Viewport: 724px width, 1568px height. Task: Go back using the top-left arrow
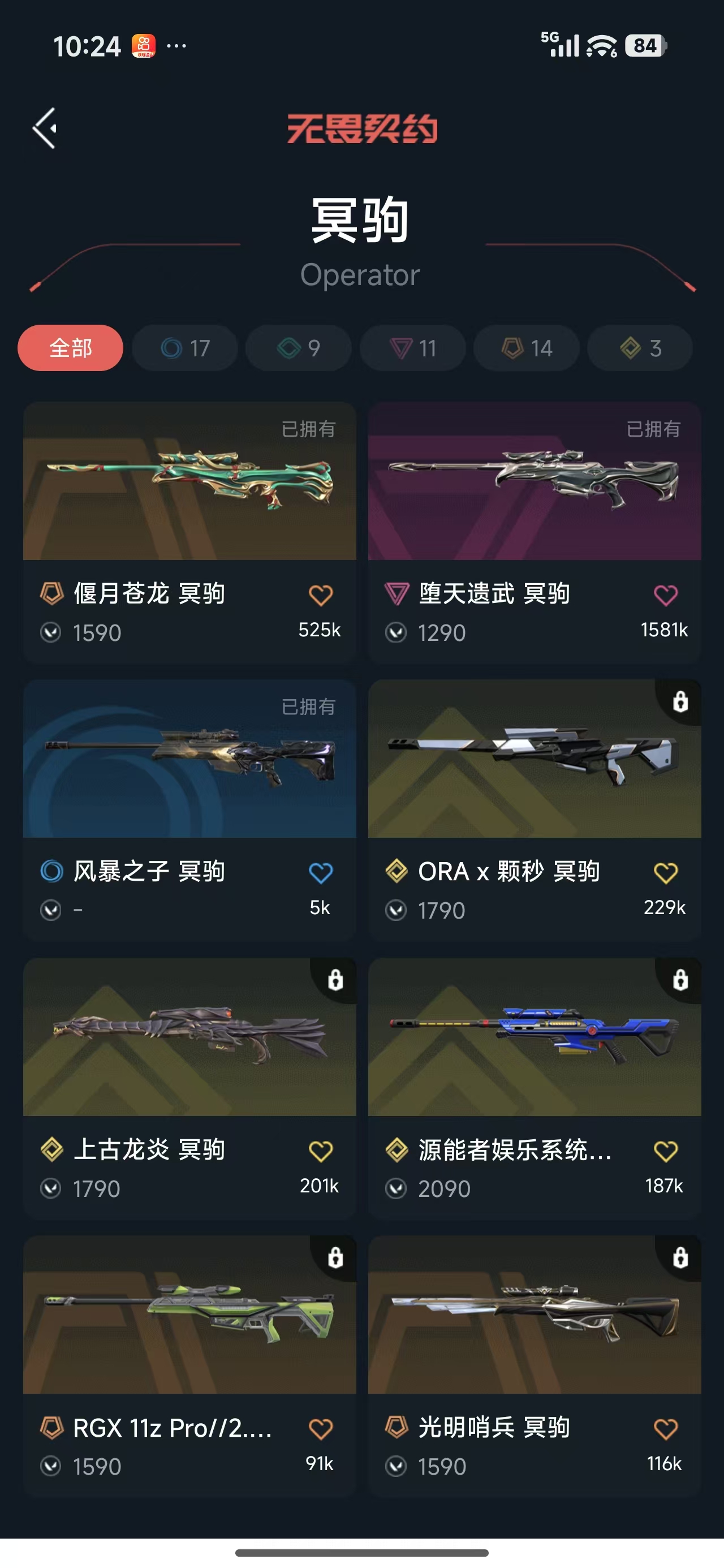tap(45, 128)
